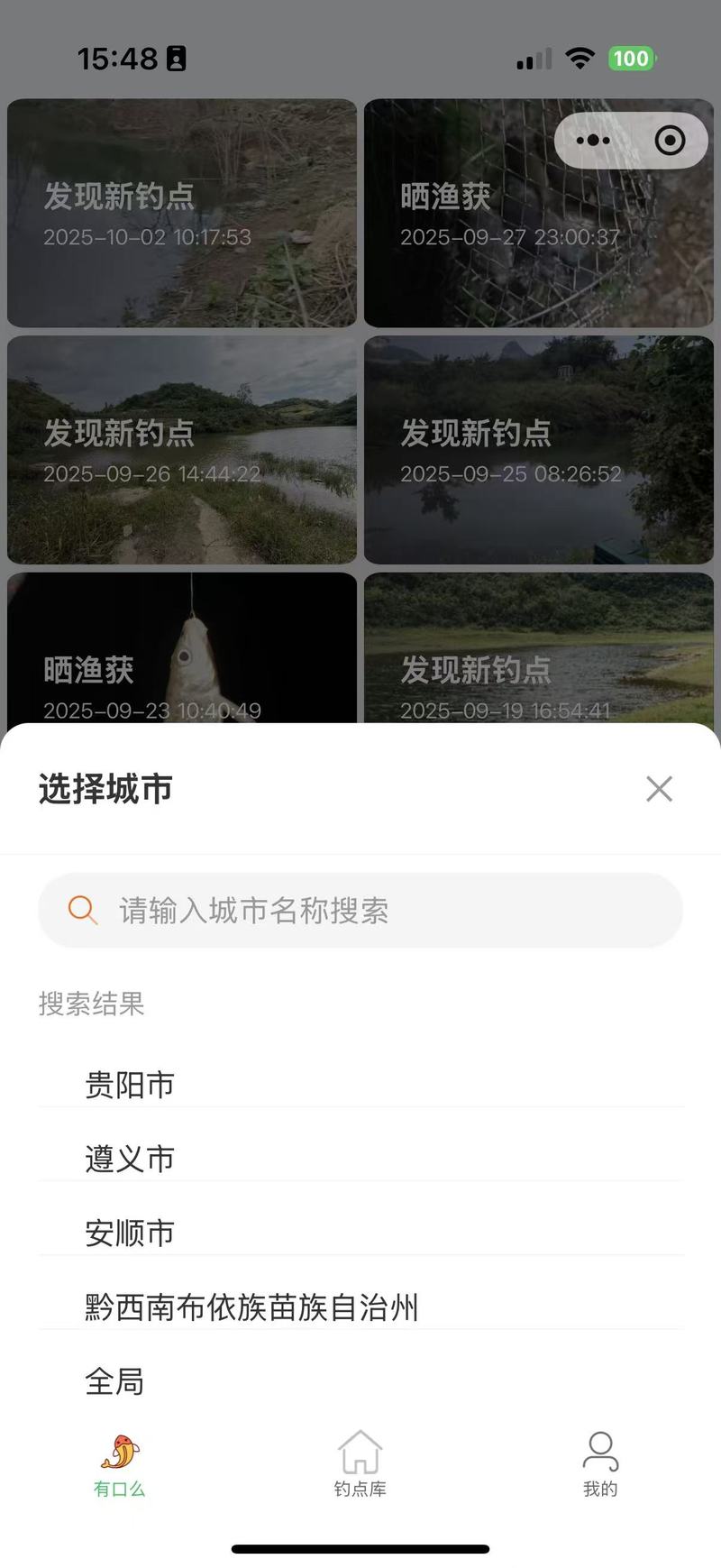Viewport: 721px width, 1568px height.
Task: Choose 遵义市 in the city list
Action: [360, 1159]
